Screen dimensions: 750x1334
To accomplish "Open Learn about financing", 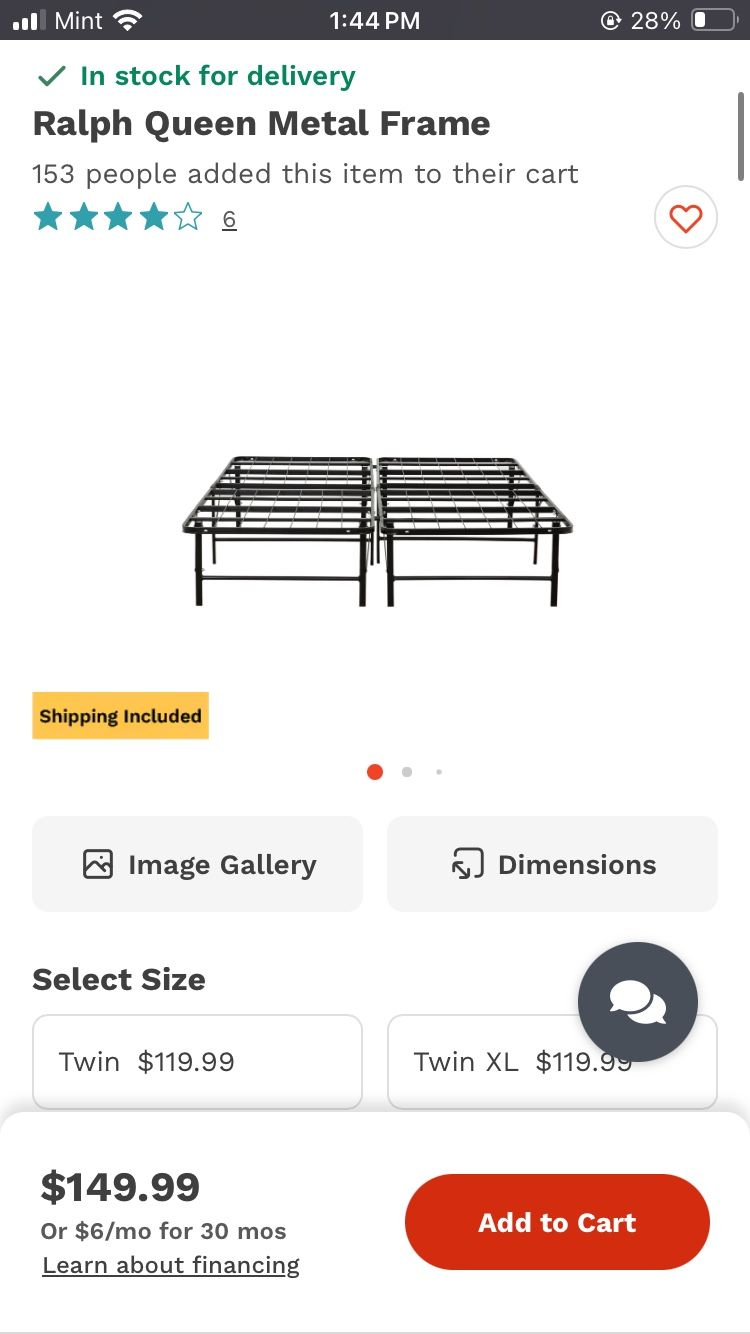I will (170, 1265).
